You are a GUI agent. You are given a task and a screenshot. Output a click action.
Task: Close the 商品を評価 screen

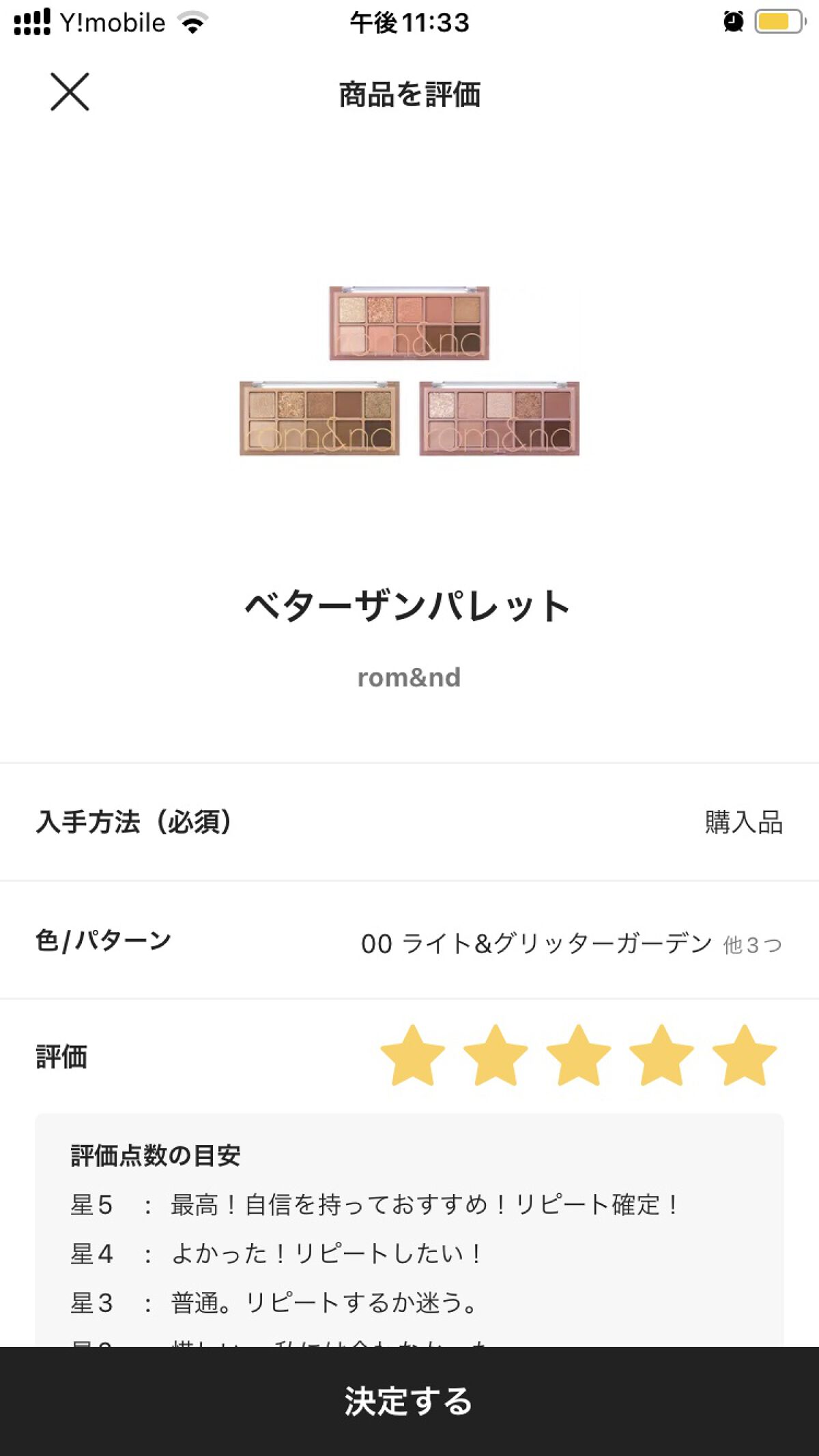70,92
